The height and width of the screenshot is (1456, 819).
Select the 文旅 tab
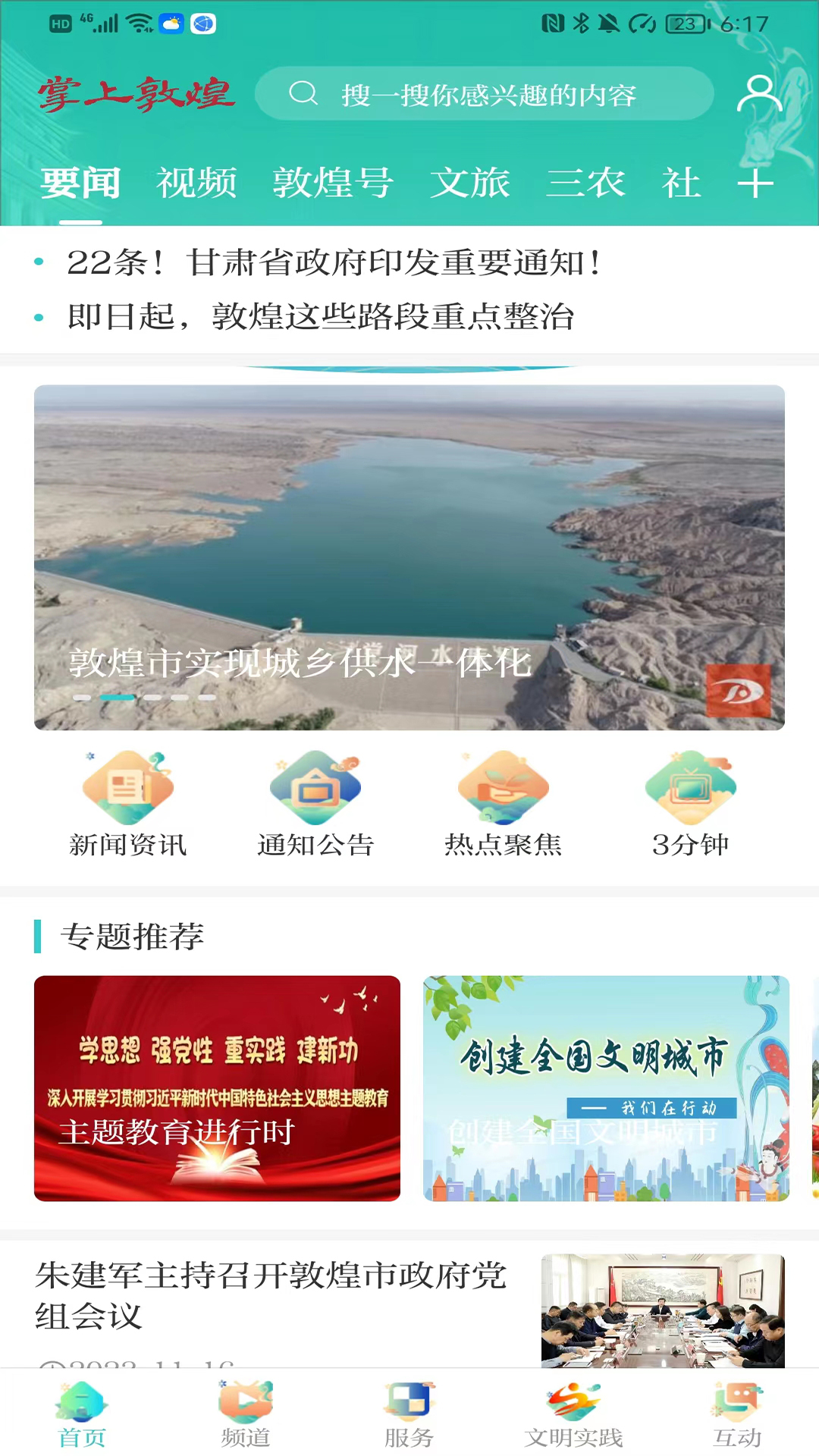[x=470, y=184]
